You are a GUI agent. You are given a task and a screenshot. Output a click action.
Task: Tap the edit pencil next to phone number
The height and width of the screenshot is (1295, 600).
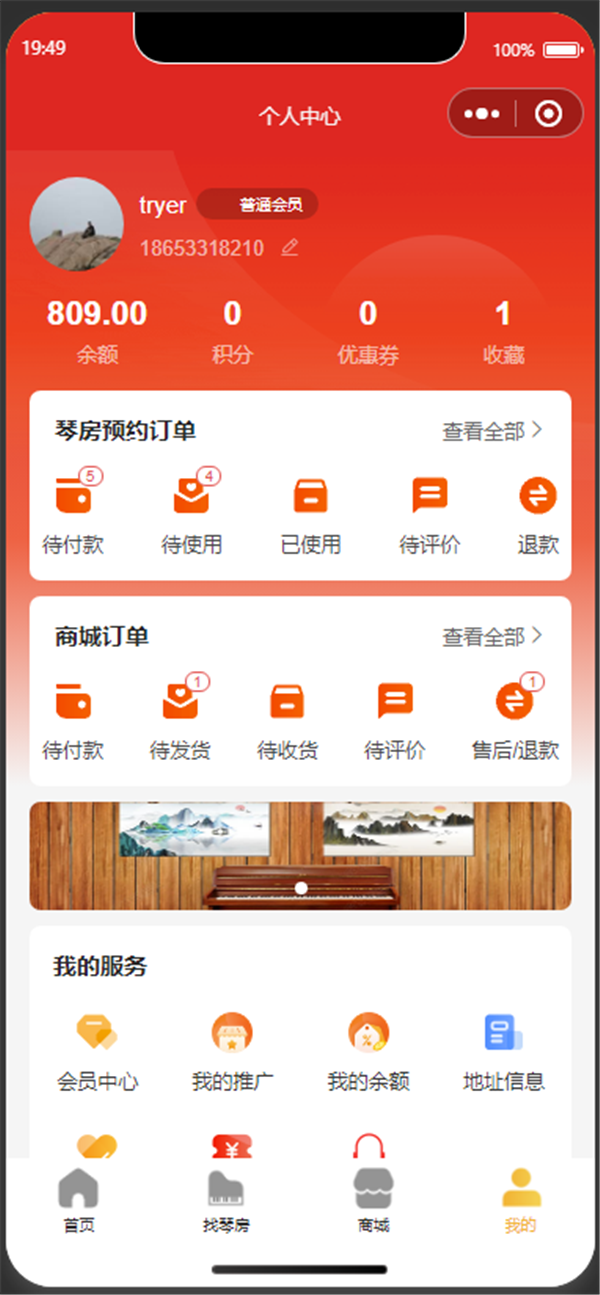pos(290,248)
